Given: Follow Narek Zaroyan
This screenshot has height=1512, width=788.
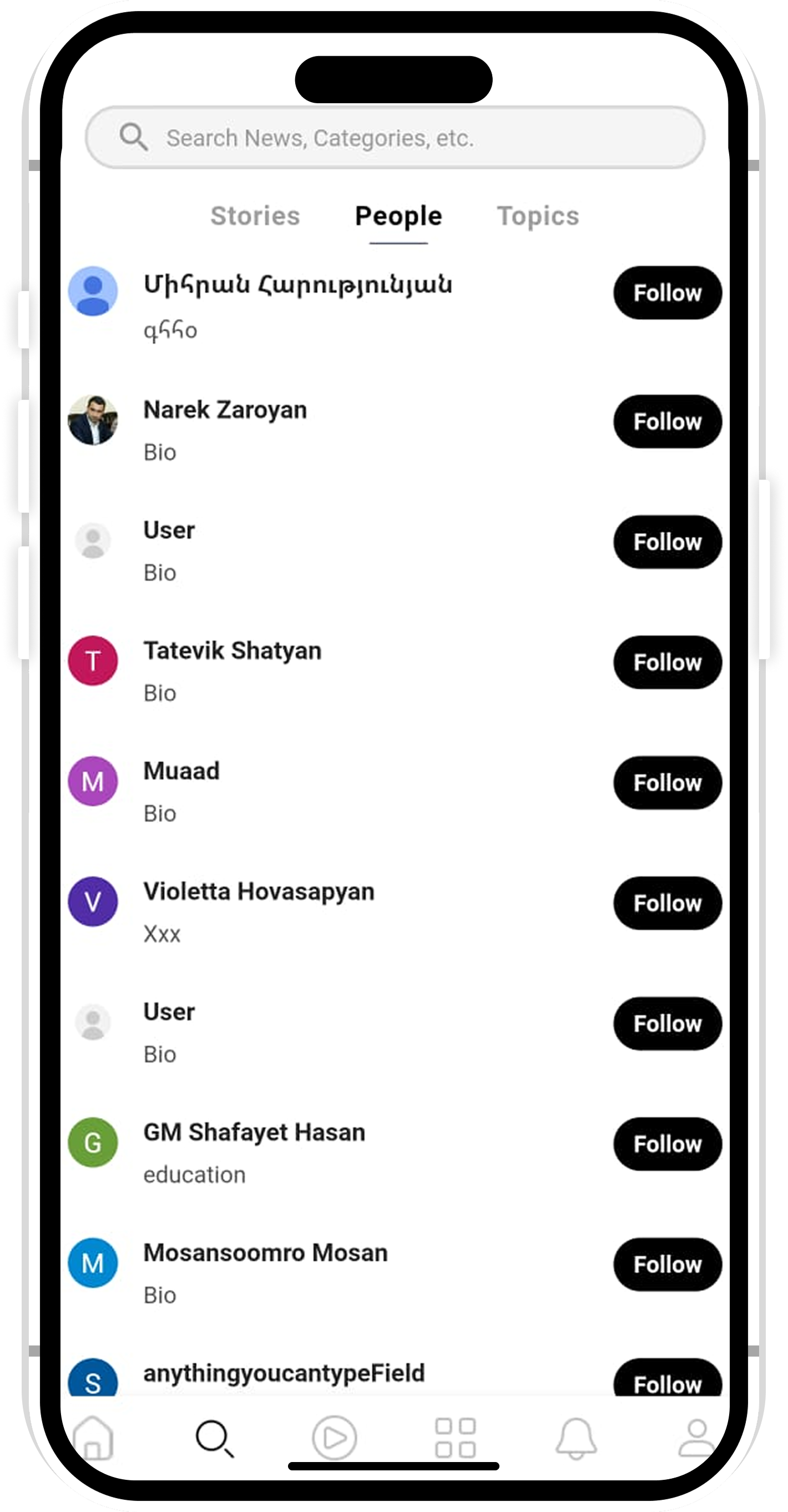Looking at the screenshot, I should [x=667, y=421].
